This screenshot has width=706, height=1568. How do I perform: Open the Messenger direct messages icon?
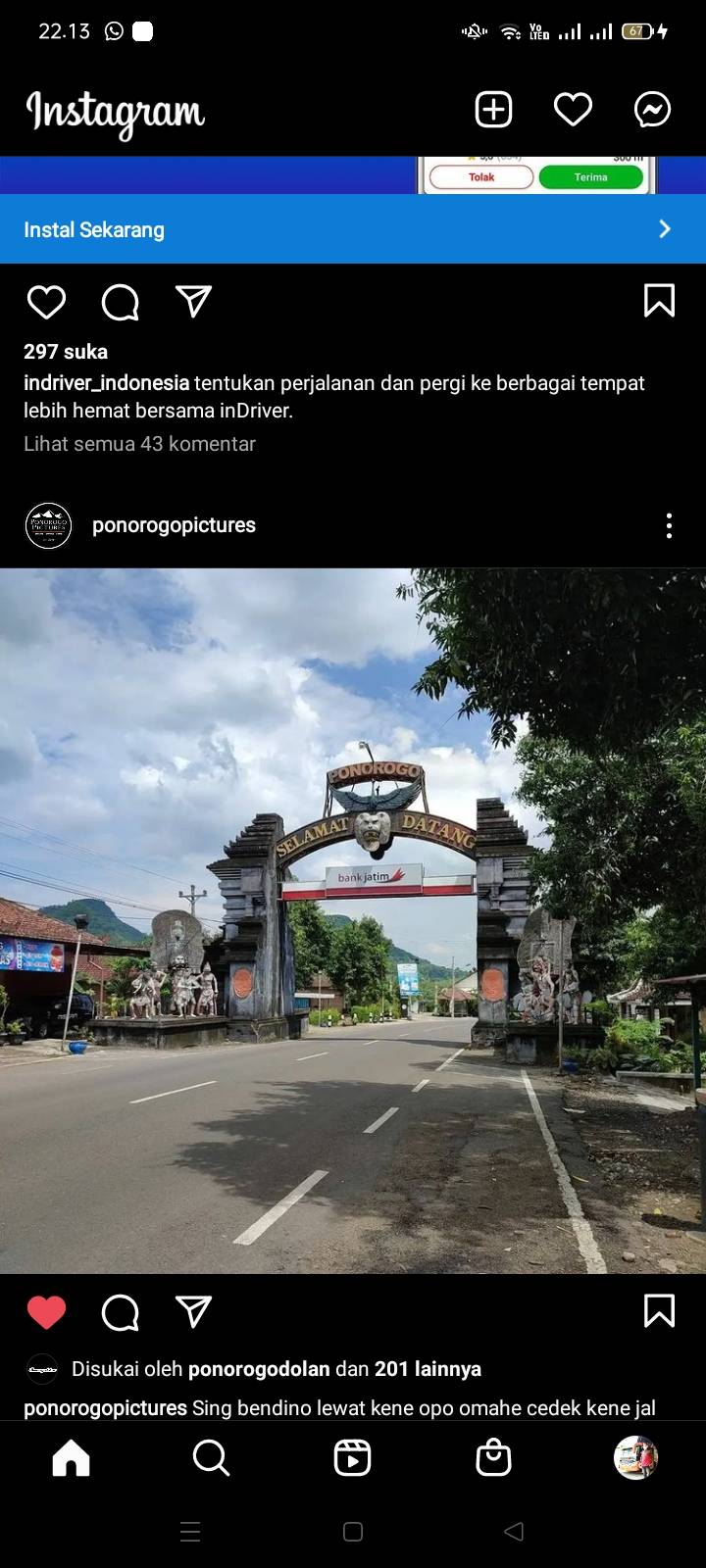[x=652, y=110]
